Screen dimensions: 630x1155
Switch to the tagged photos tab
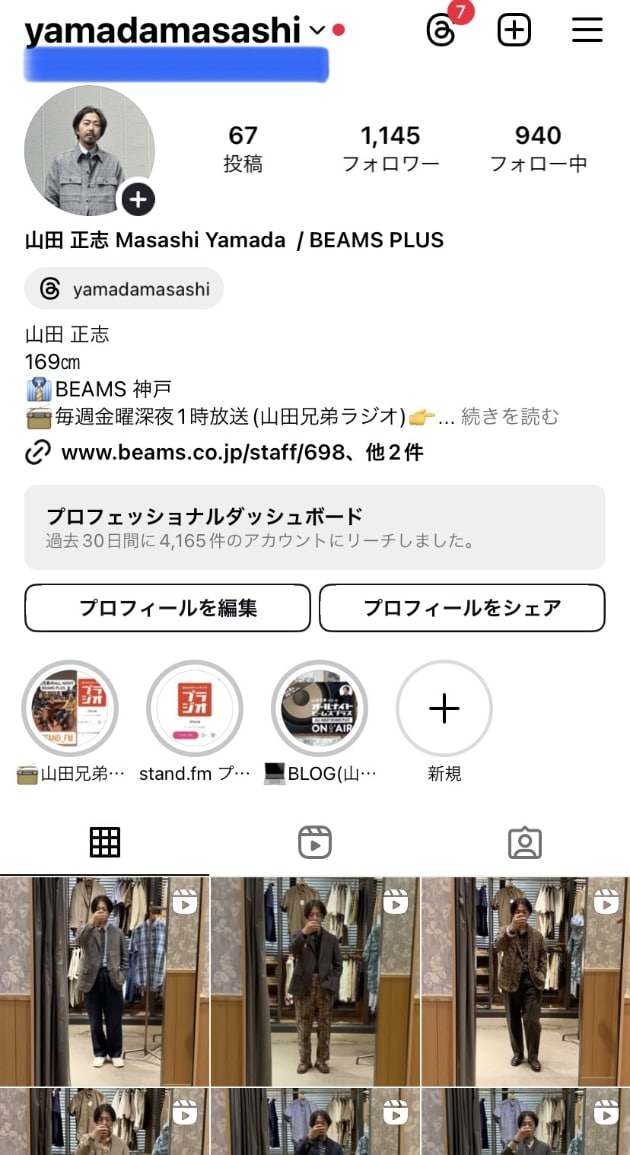pos(524,843)
